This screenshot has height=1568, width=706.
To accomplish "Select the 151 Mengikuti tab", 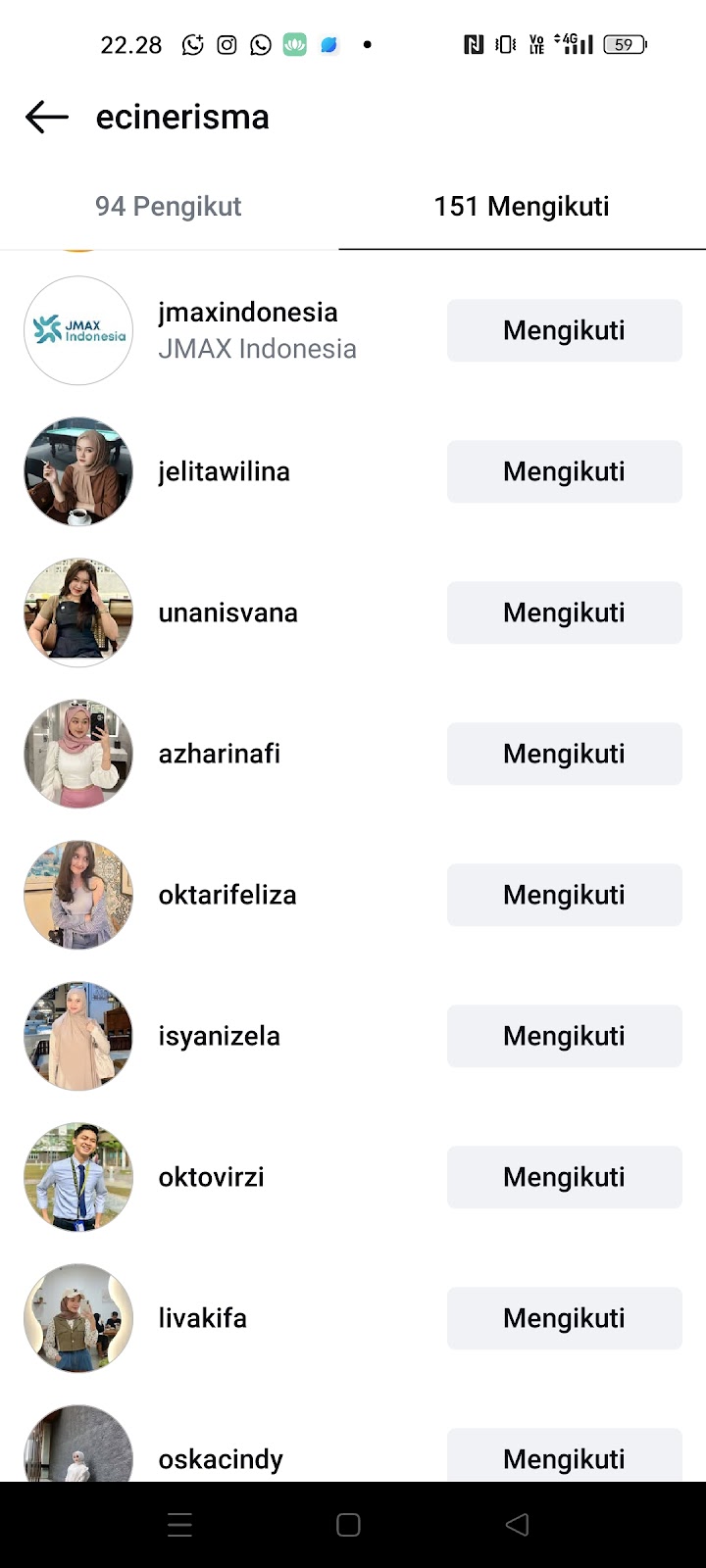I will pos(522,207).
